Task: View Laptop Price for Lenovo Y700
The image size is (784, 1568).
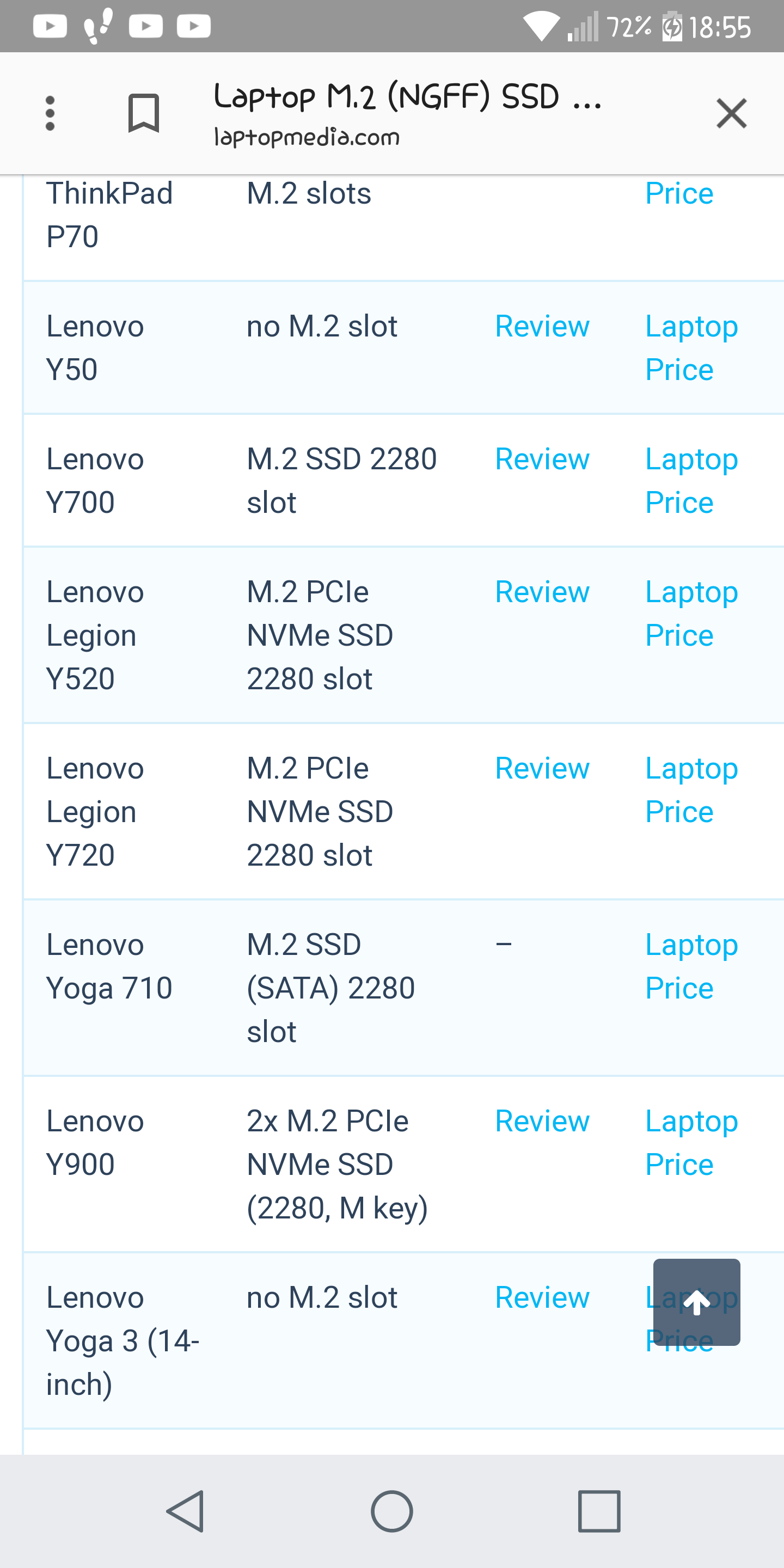Action: point(691,481)
